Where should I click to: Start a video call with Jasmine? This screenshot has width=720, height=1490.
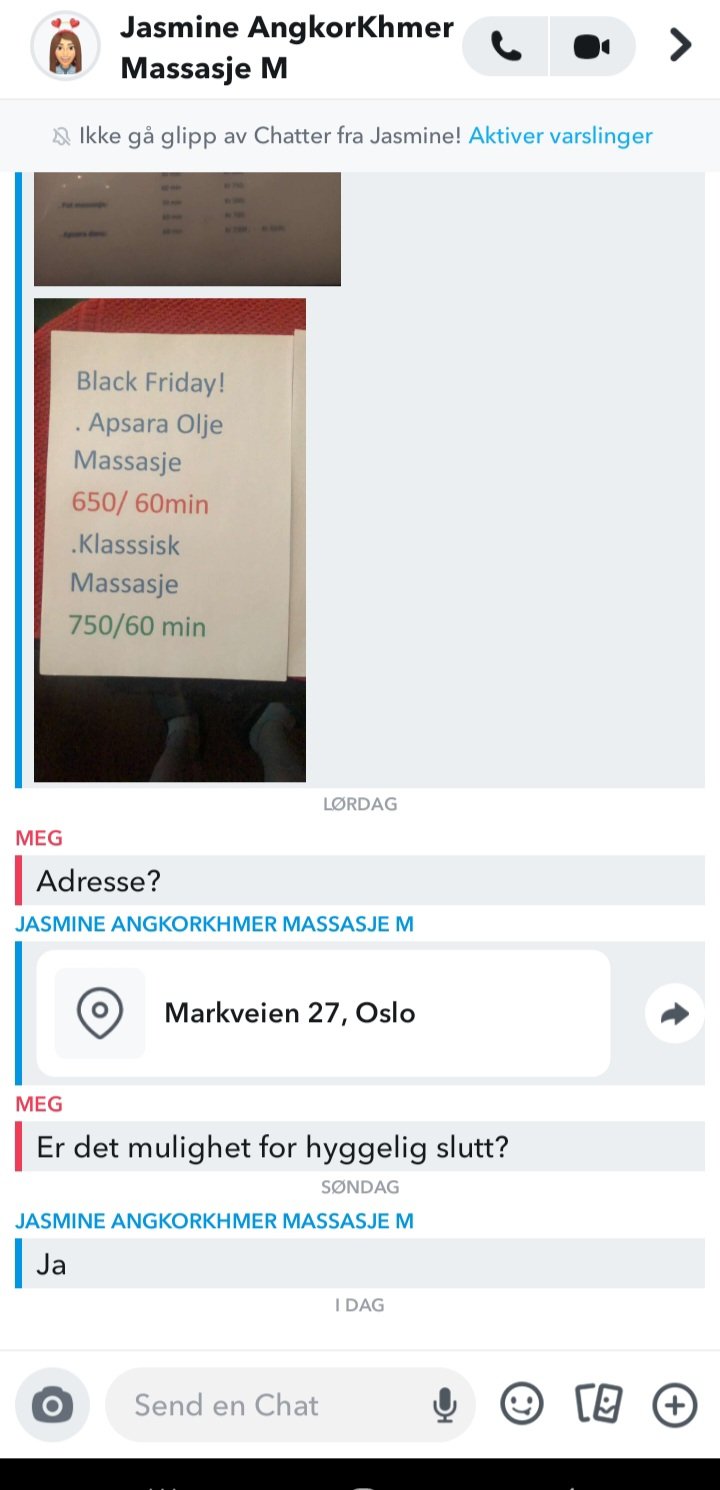click(x=592, y=46)
